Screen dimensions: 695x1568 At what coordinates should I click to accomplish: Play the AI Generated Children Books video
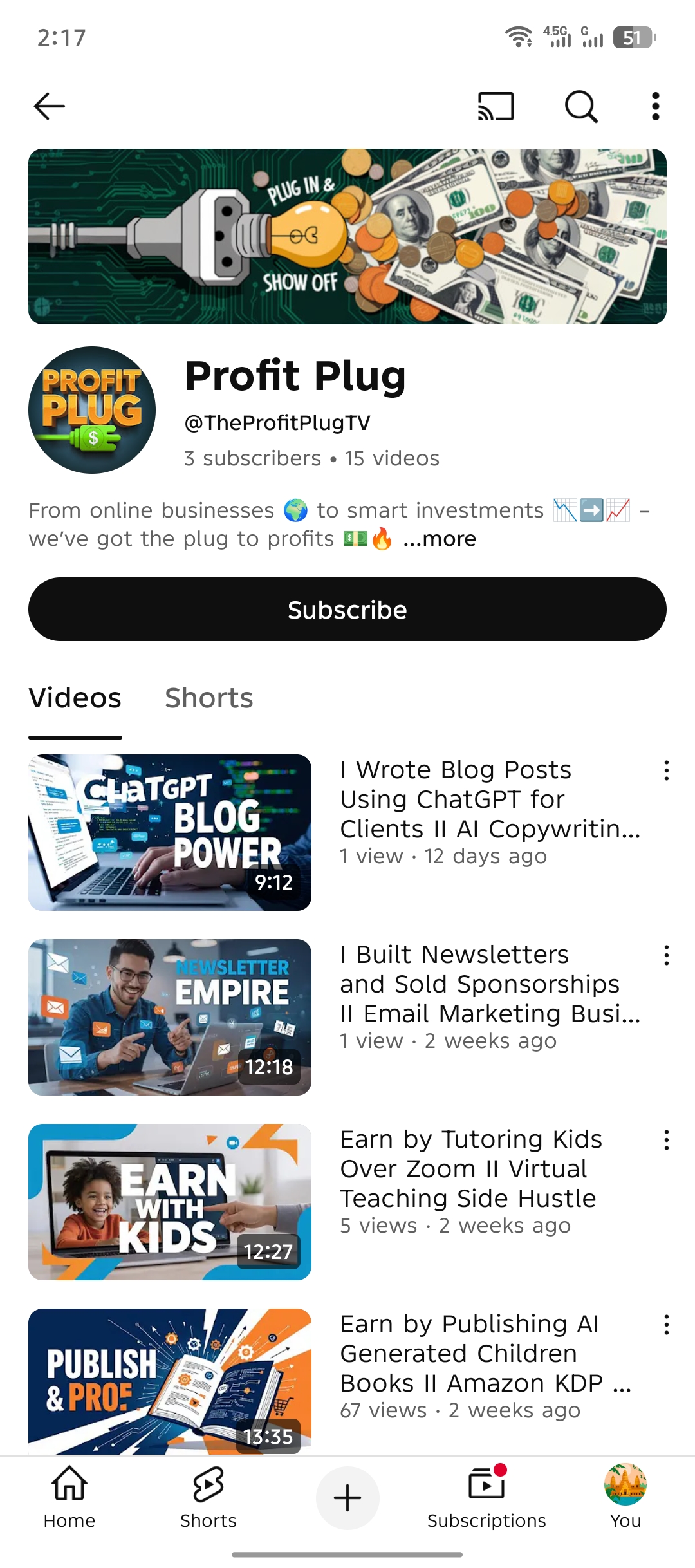tap(170, 1381)
